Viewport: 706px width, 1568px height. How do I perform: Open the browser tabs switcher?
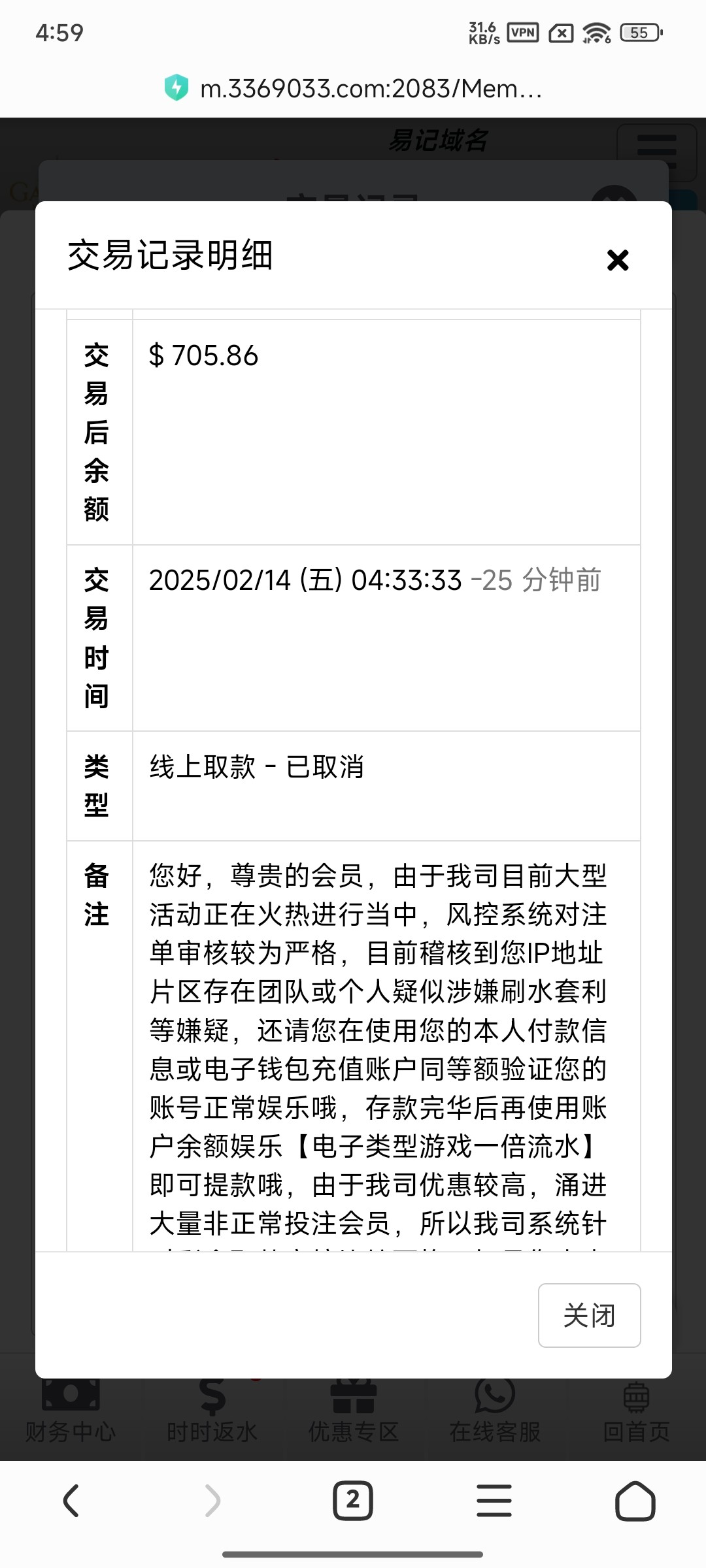point(353,1500)
